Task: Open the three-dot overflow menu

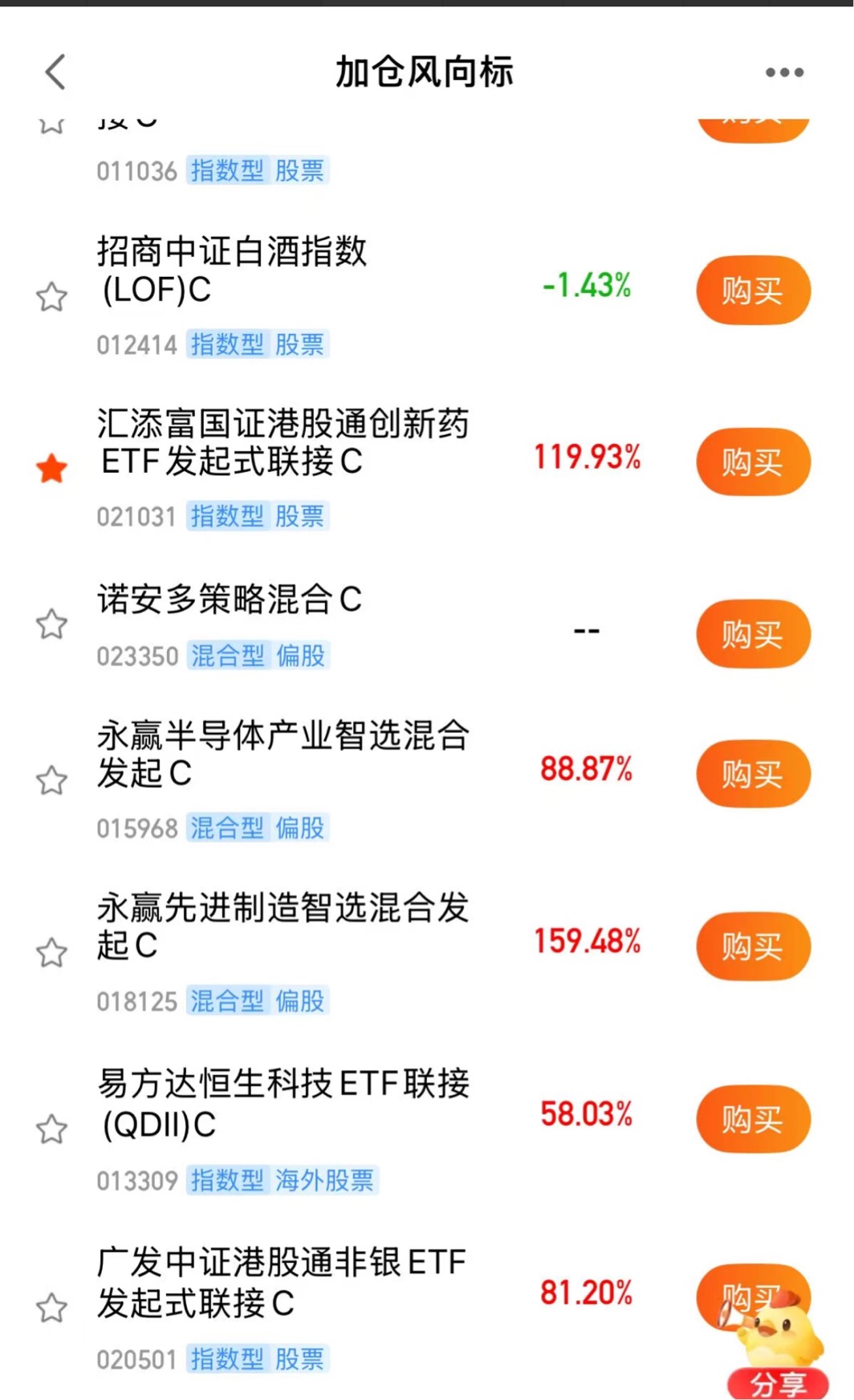Action: tap(784, 72)
